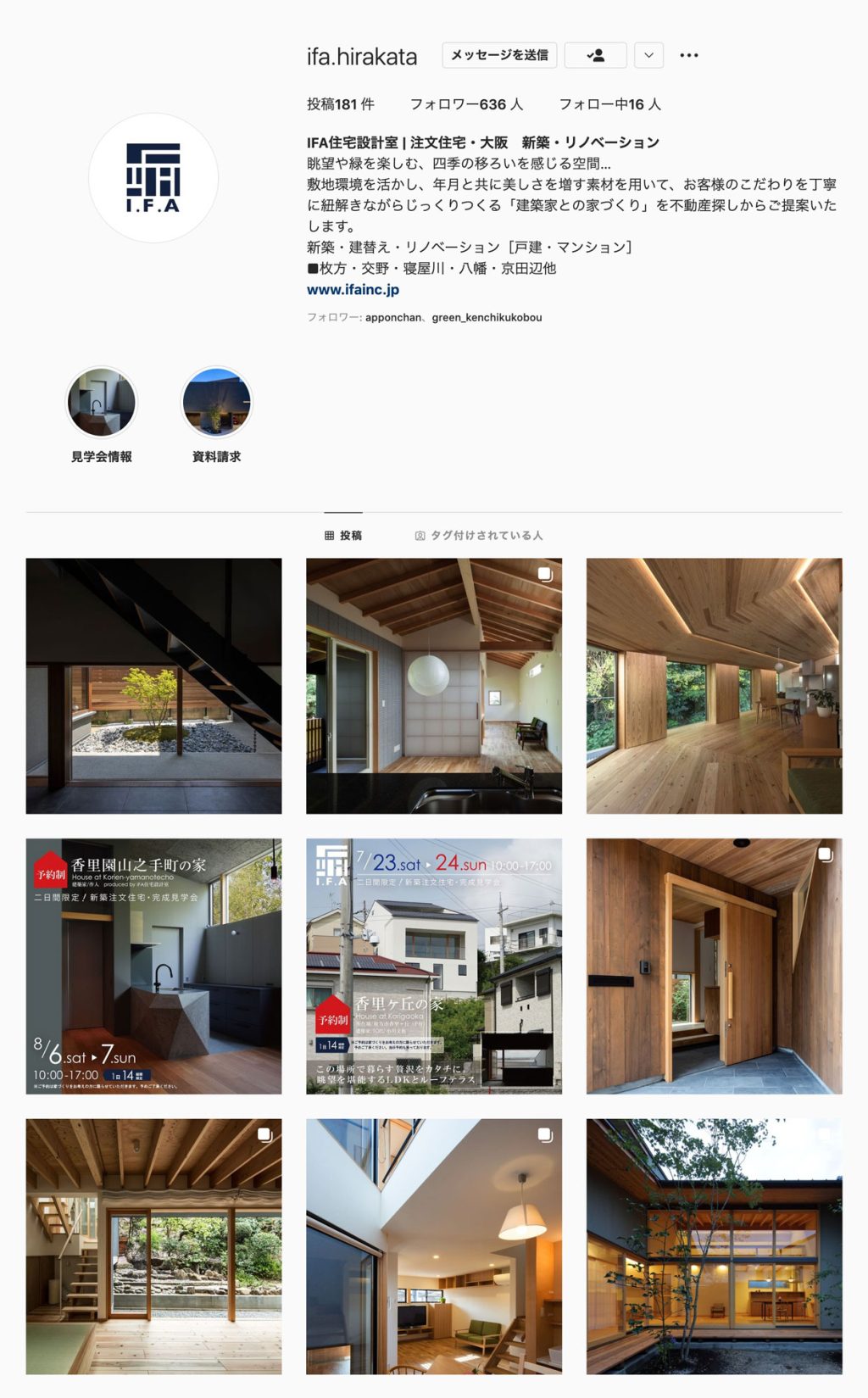Open post of night courtyard with tree
Viewport: 868px width, 1398px height.
click(x=714, y=1246)
